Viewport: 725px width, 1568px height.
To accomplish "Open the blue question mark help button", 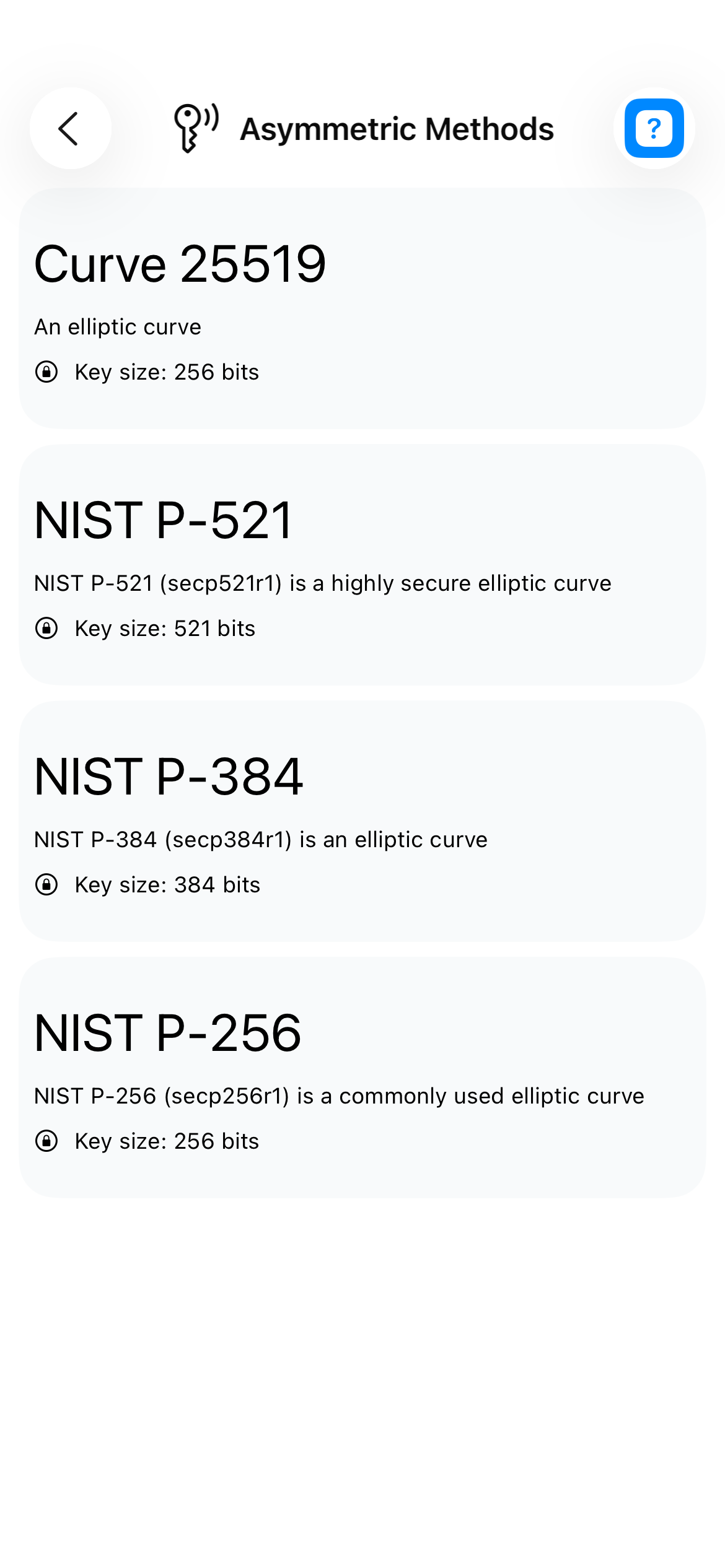I will (x=654, y=128).
